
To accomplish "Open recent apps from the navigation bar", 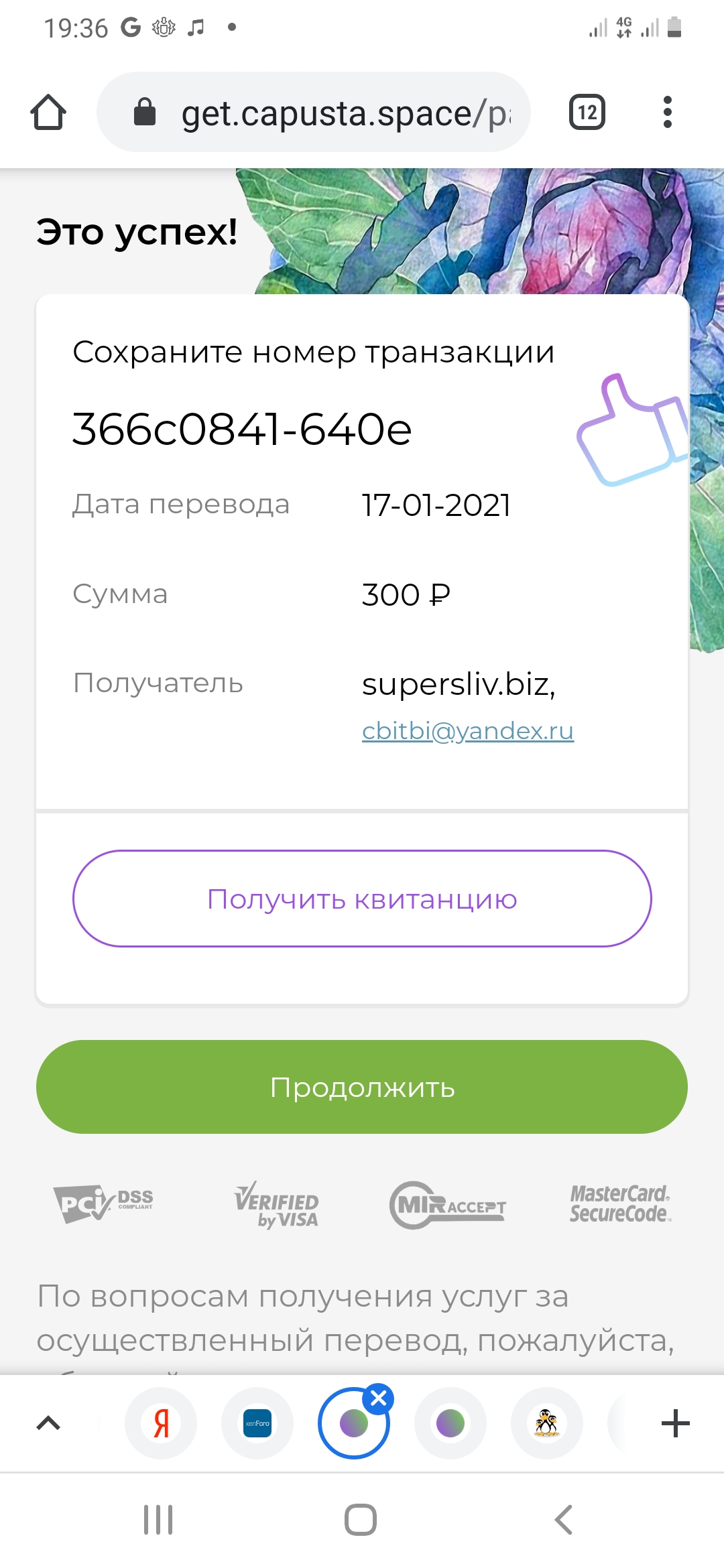I will click(x=158, y=1520).
